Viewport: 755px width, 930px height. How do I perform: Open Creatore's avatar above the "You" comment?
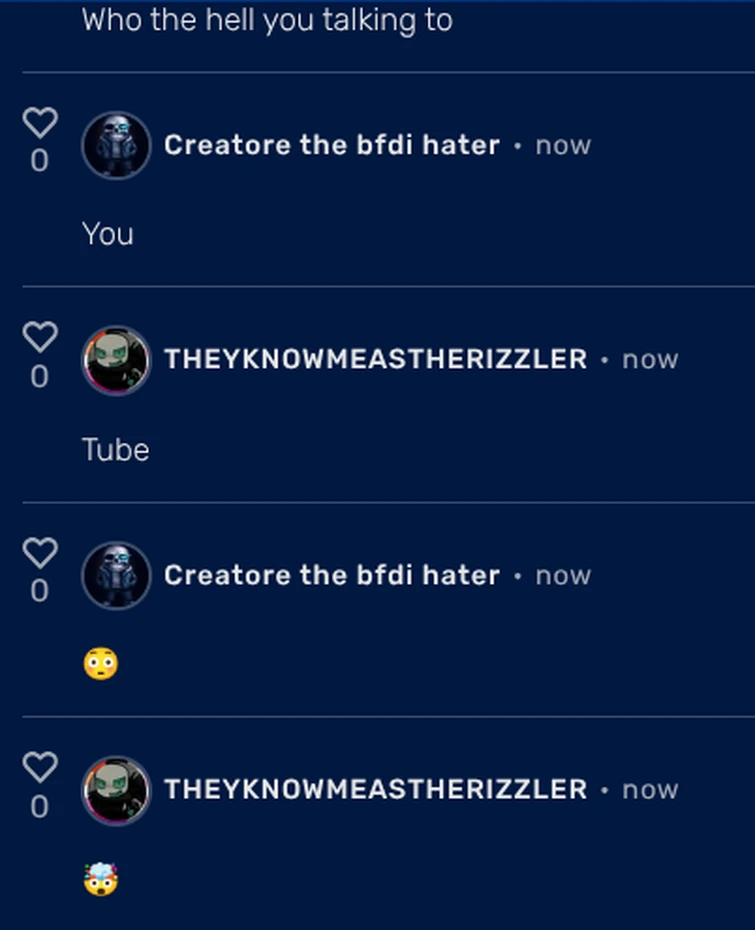[x=116, y=146]
